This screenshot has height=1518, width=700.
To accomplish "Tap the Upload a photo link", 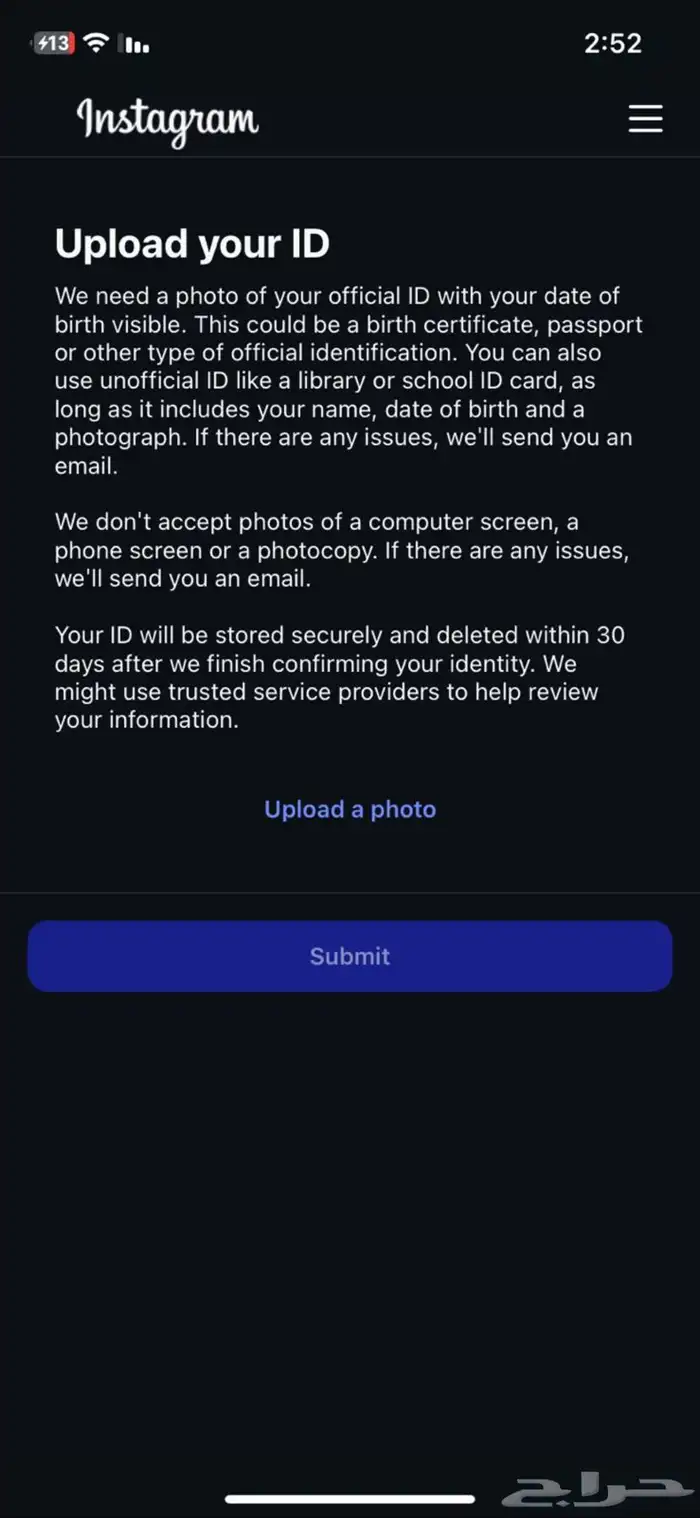I will (350, 809).
